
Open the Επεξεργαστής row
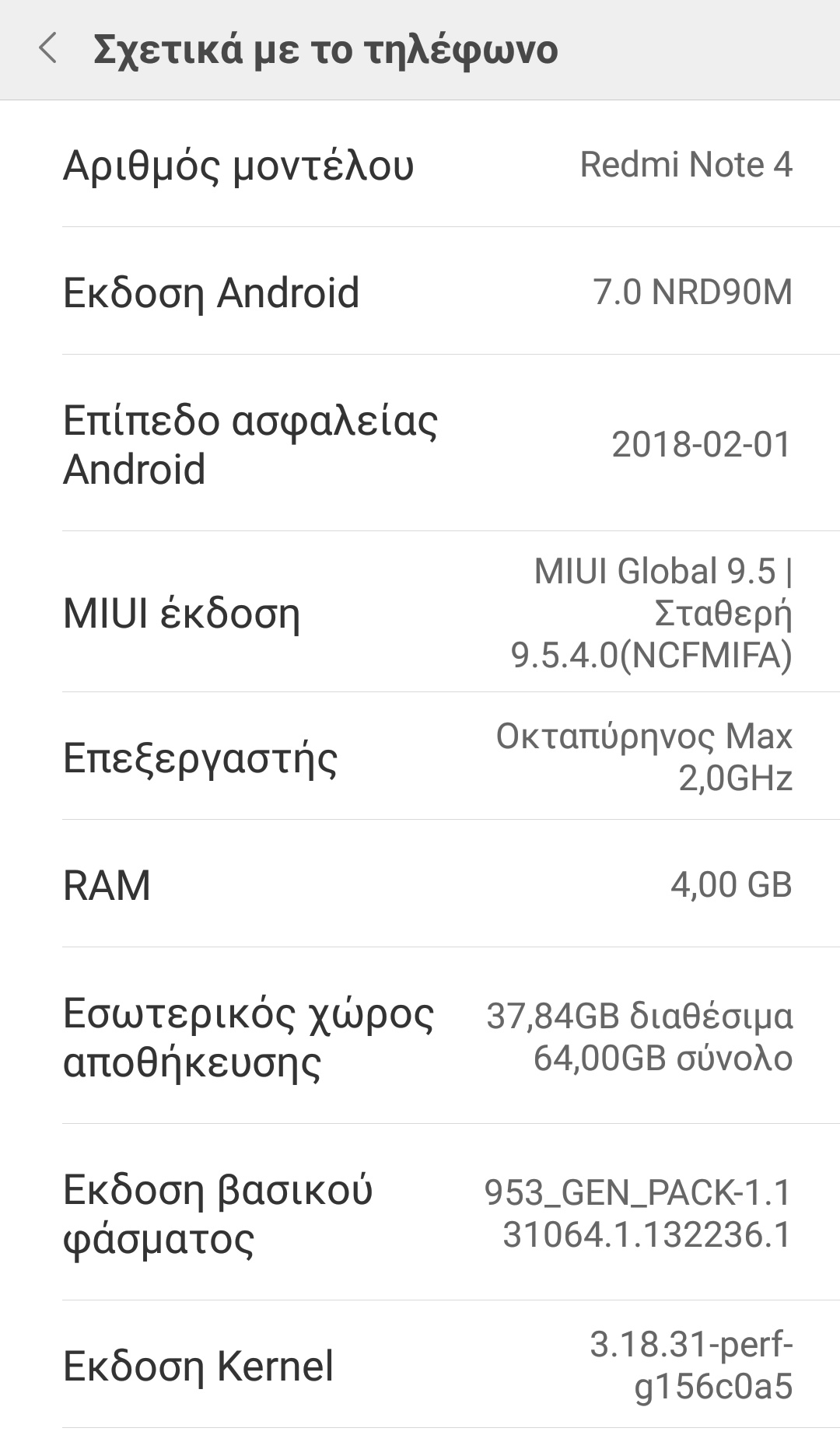pyautogui.click(x=420, y=757)
